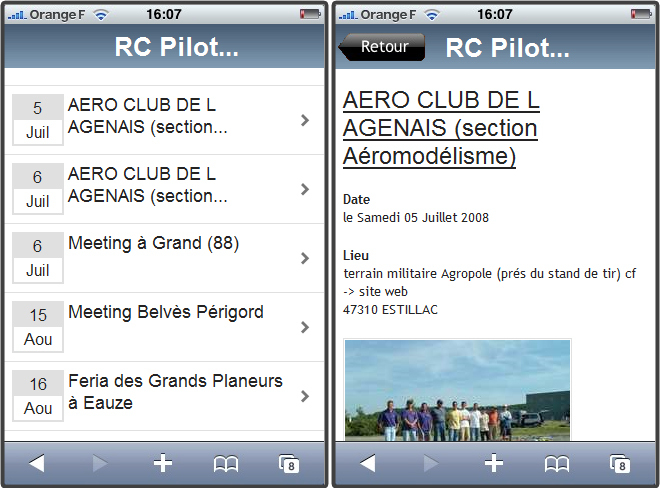
Task: Open the tabs button below the event list
Action: pos(289,464)
